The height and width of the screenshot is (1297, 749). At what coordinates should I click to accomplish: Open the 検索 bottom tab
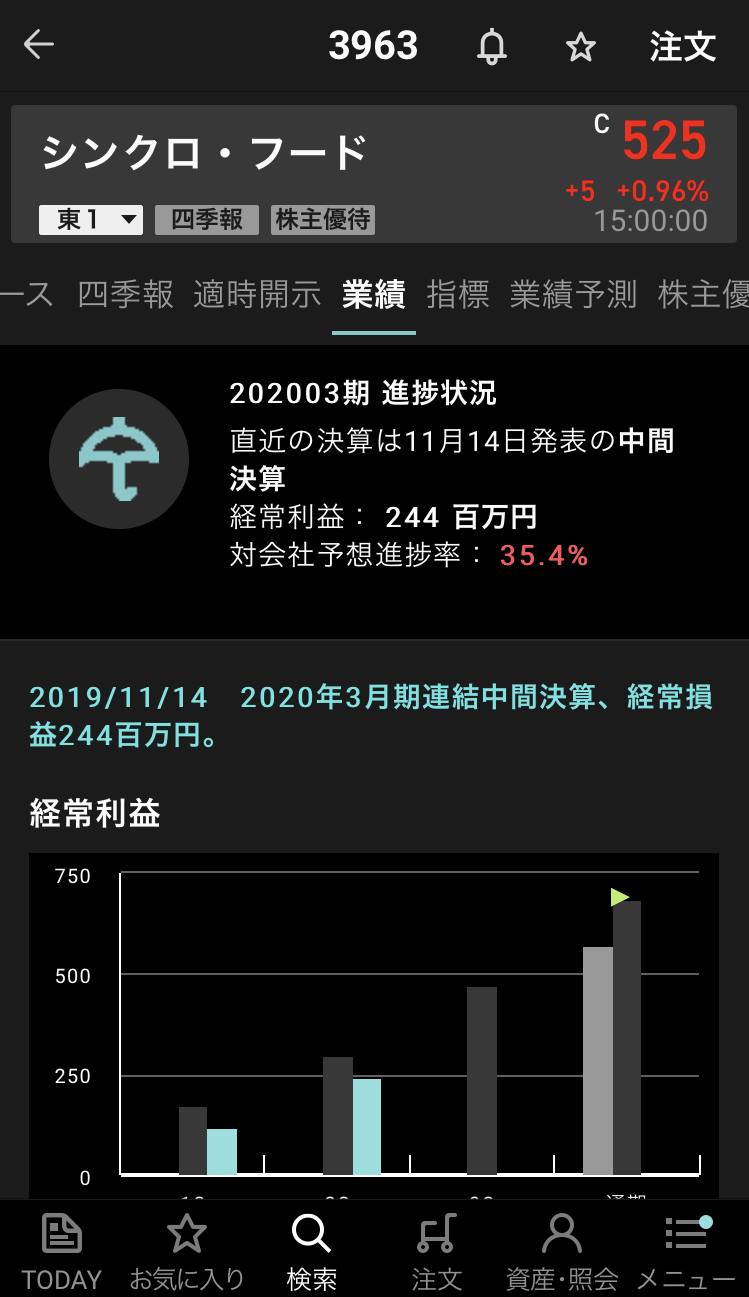(x=311, y=1250)
